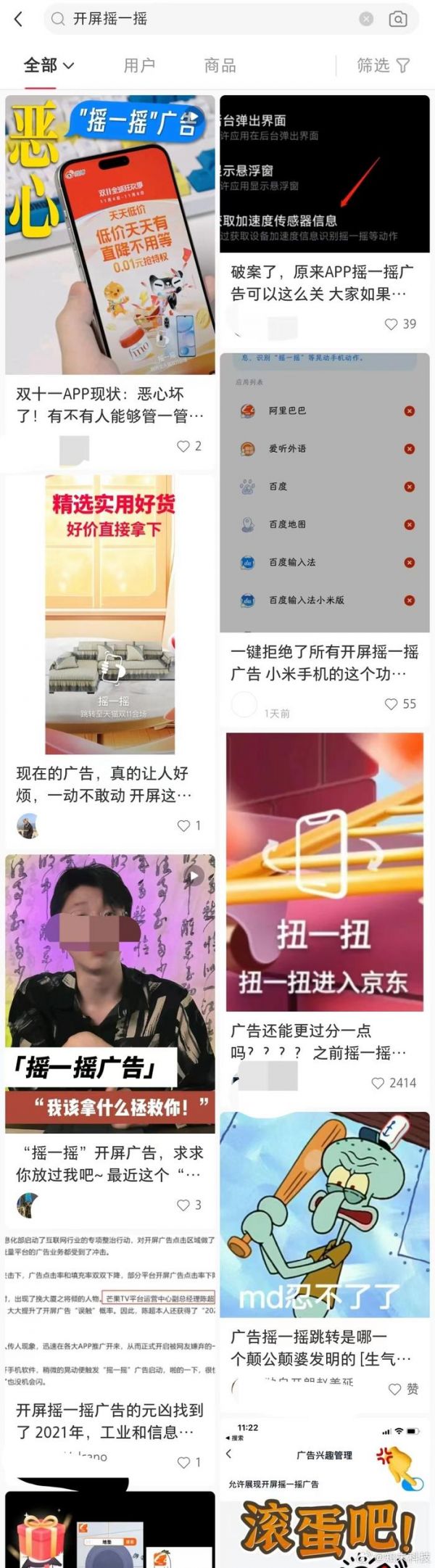
Task: Clear the search query text
Action: [366, 20]
